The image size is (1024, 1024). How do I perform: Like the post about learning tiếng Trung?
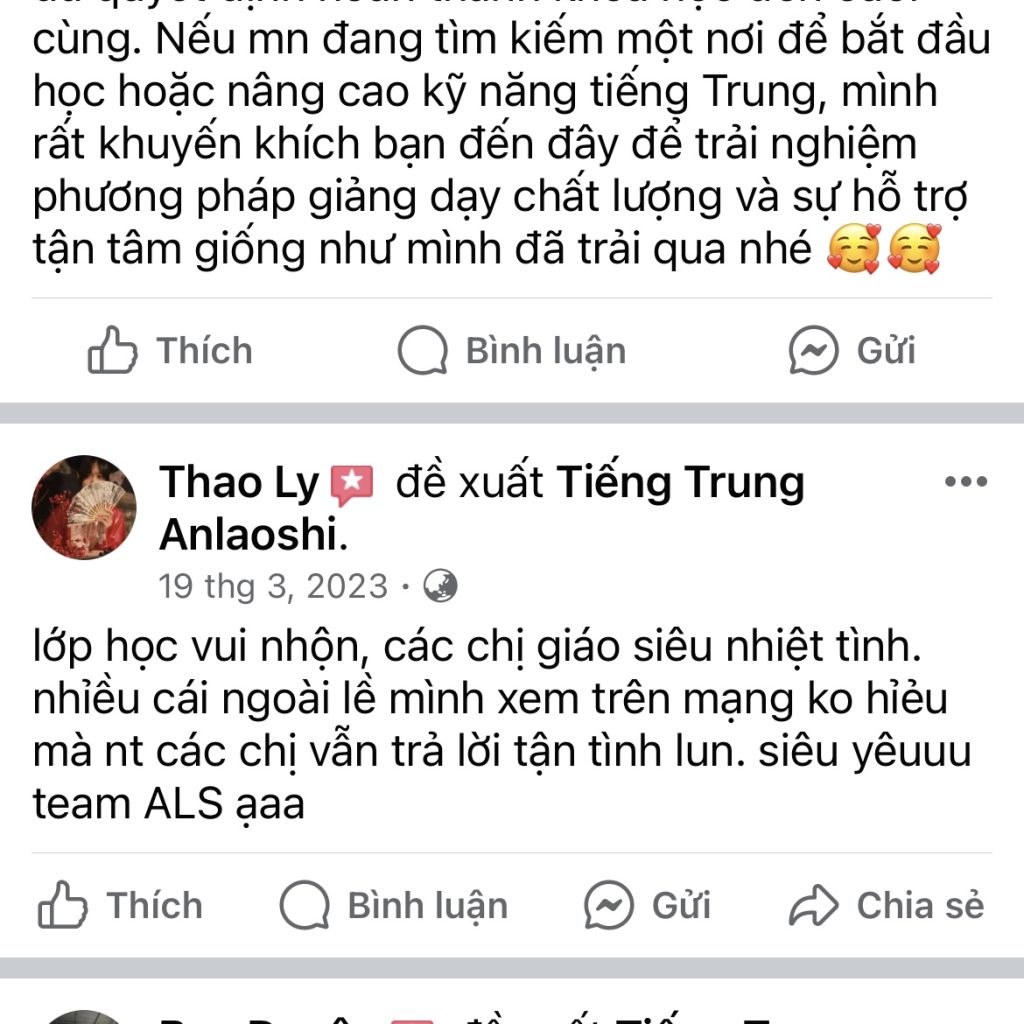pos(170,351)
